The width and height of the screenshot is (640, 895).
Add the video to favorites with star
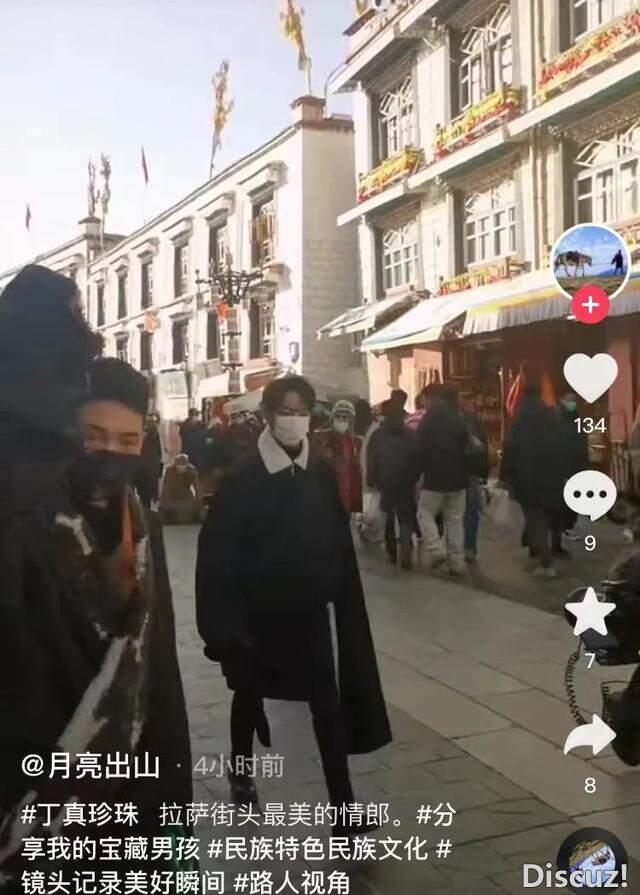coord(590,612)
